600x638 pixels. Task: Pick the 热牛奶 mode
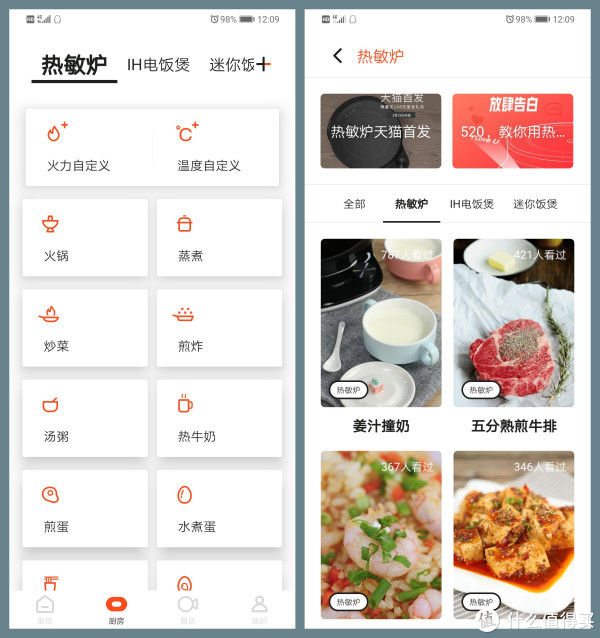(x=218, y=419)
